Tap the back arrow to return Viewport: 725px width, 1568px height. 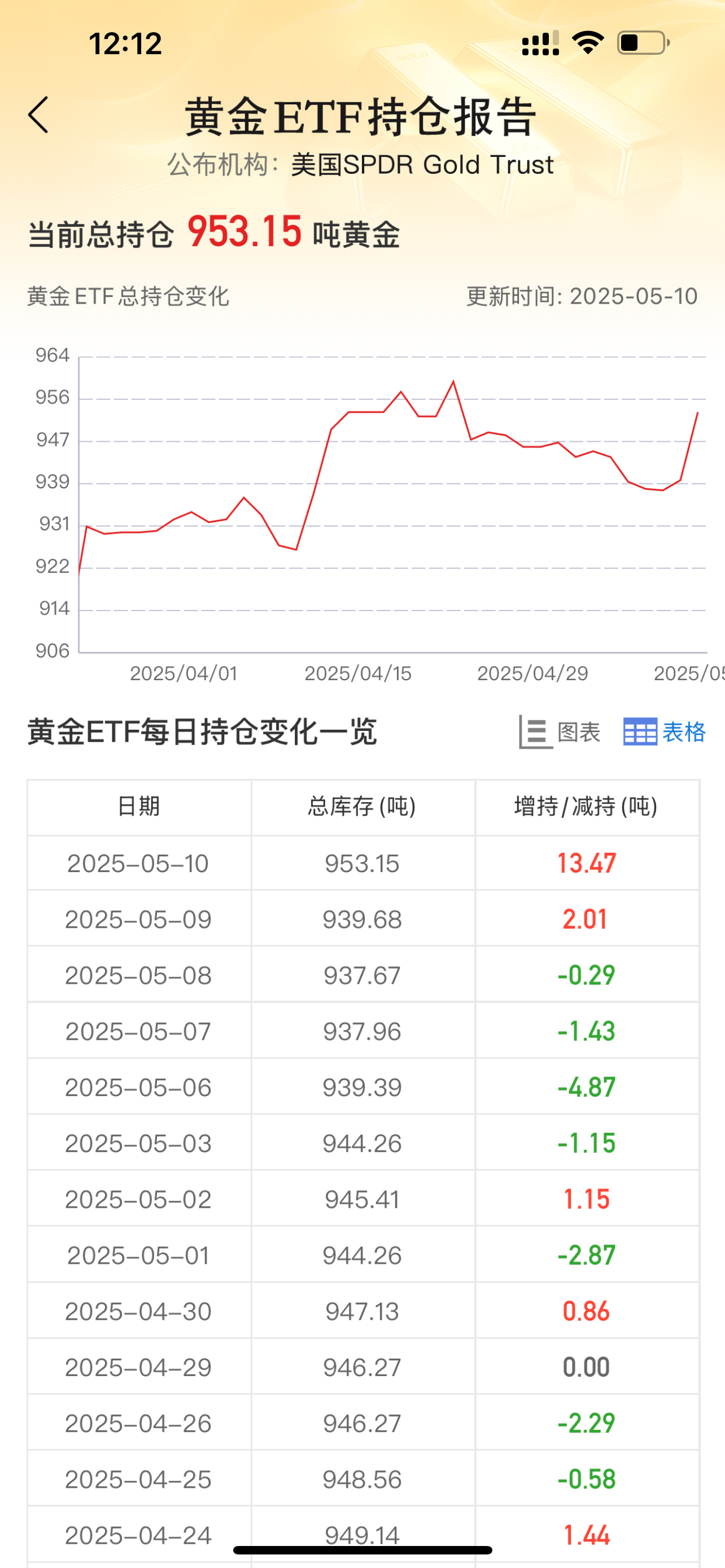point(38,115)
